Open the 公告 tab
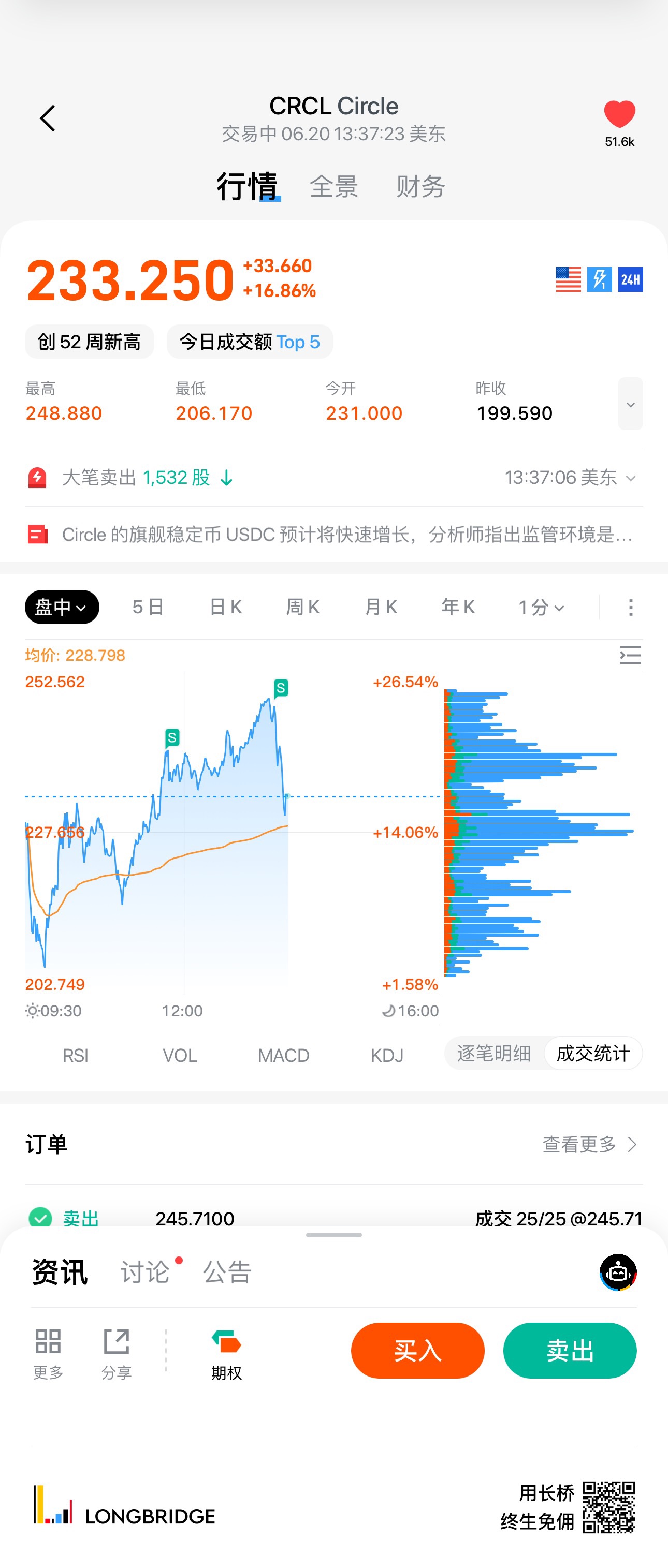Viewport: 668px width, 1568px height. pyautogui.click(x=227, y=1272)
